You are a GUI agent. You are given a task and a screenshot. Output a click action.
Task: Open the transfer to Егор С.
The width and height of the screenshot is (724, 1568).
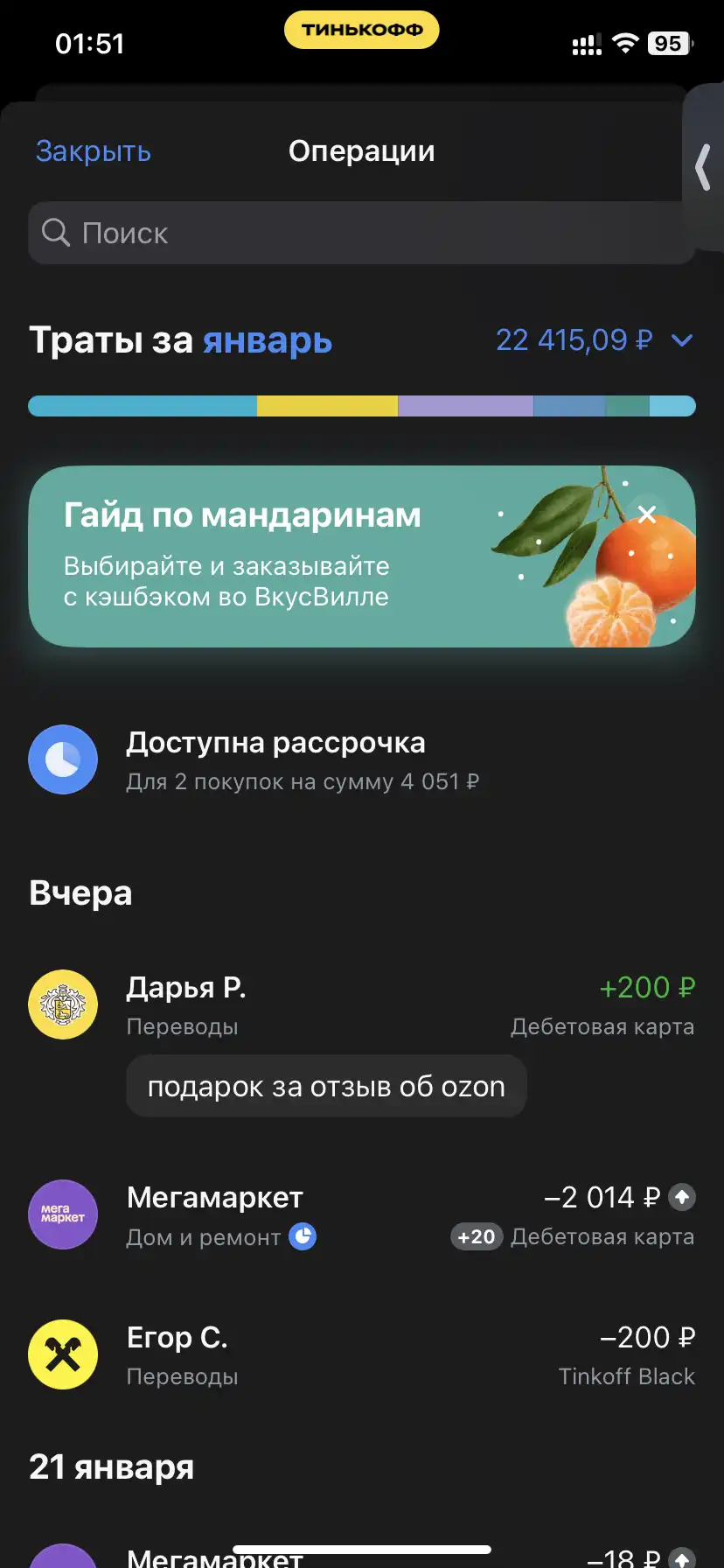click(x=361, y=1354)
